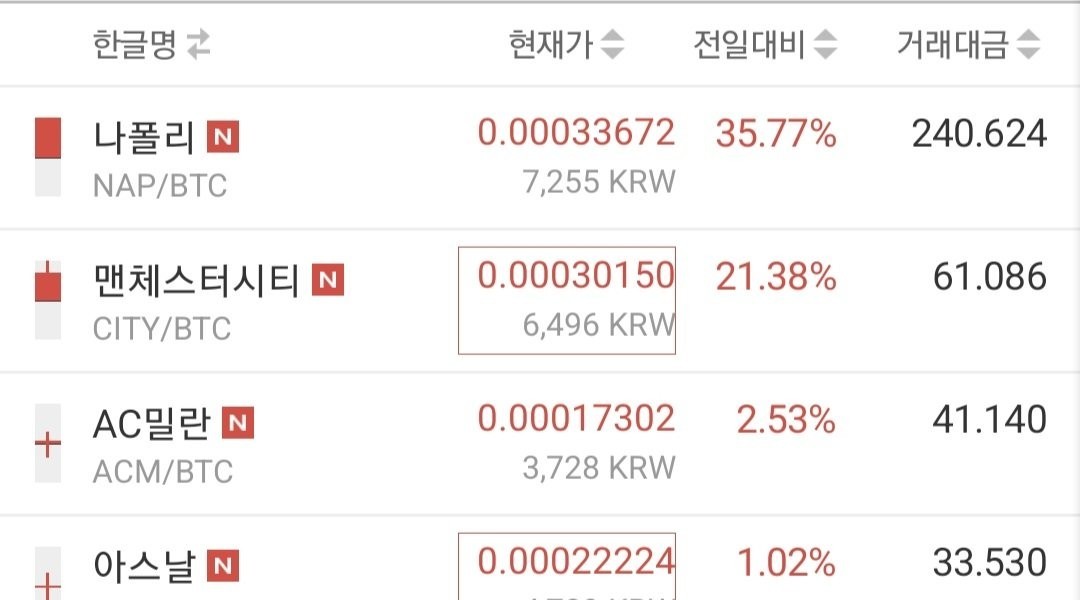Screen dimensions: 1080x600
Task: Toggle the 한글명 name display
Action: pos(151,45)
